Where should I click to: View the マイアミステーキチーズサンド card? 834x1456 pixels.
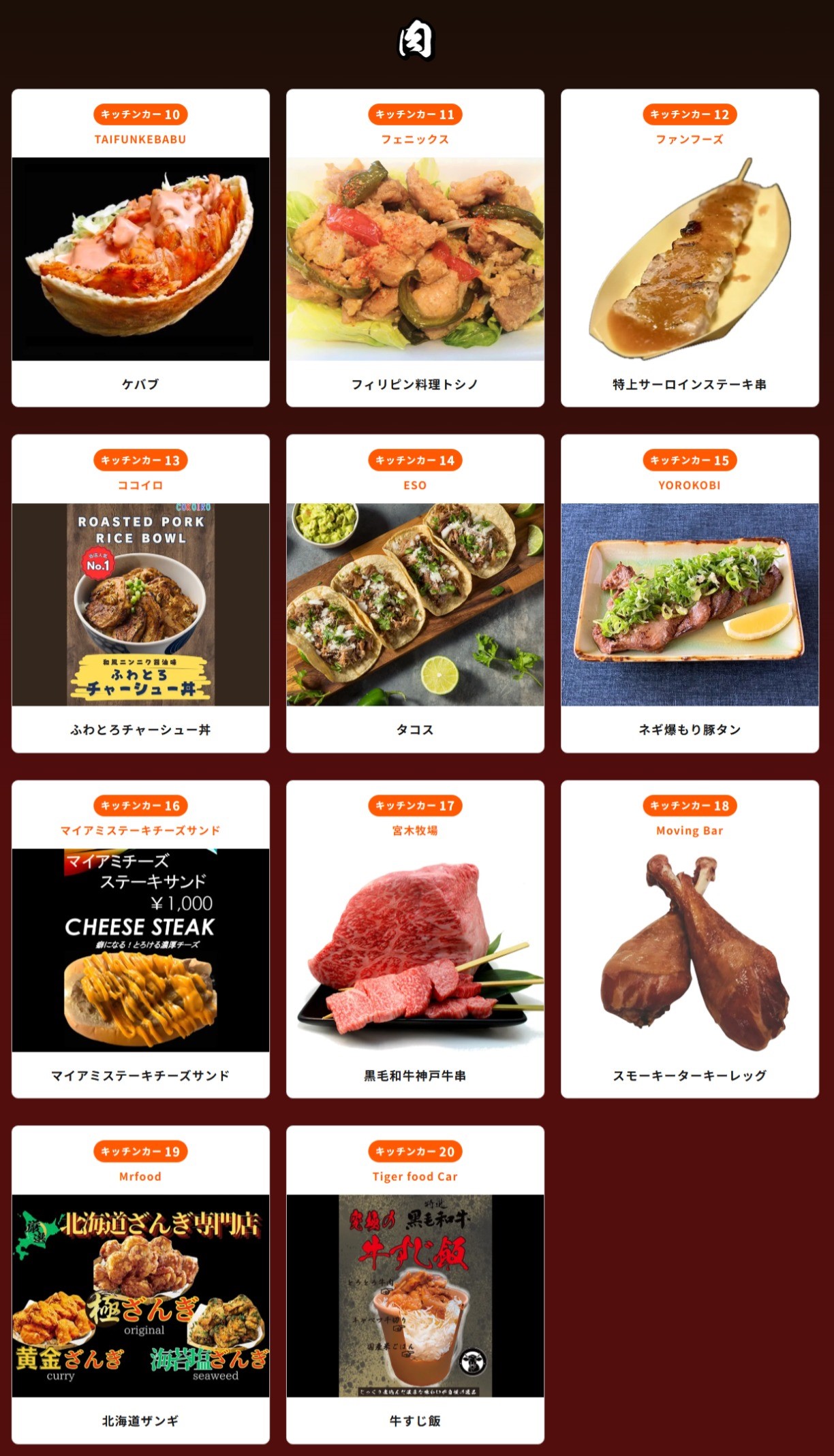140,949
